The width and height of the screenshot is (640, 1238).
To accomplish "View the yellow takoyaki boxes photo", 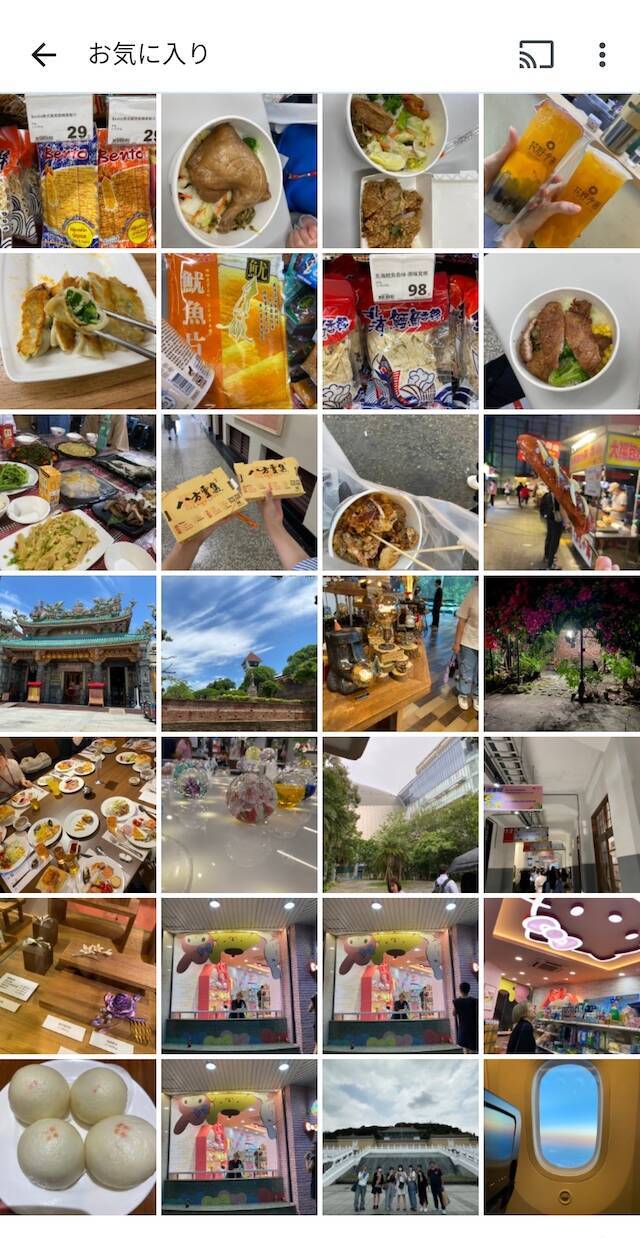I will click(x=239, y=492).
